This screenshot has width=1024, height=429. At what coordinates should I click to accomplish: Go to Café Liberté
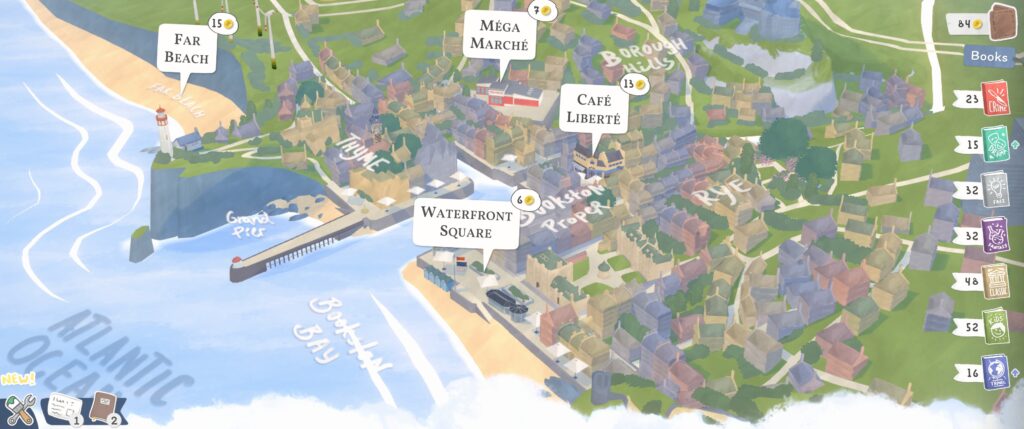coord(594,108)
